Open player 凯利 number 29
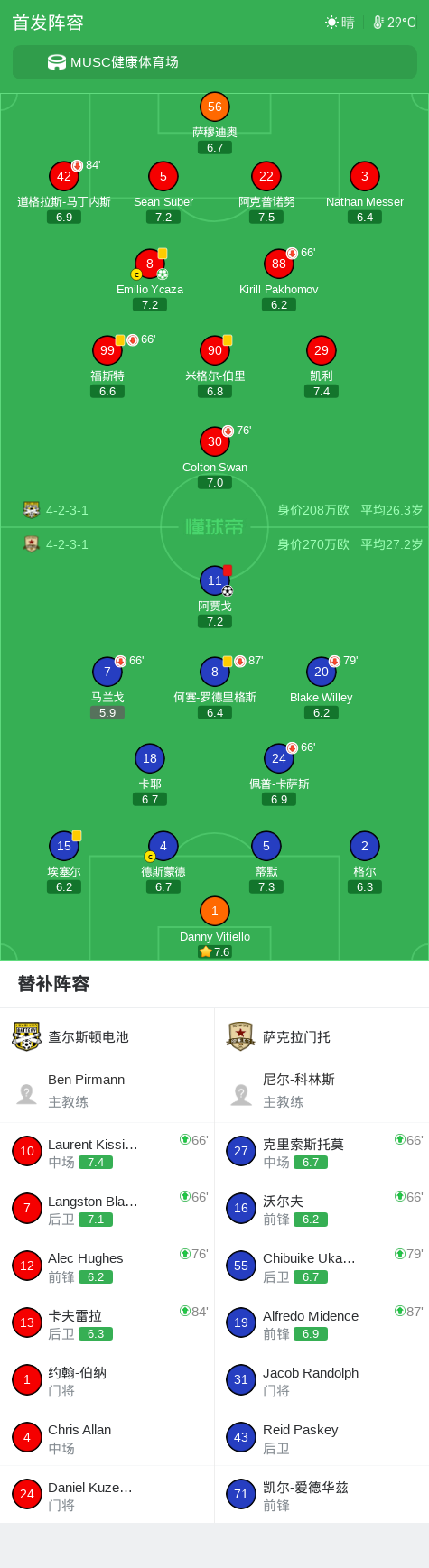This screenshot has width=429, height=1568. click(322, 366)
